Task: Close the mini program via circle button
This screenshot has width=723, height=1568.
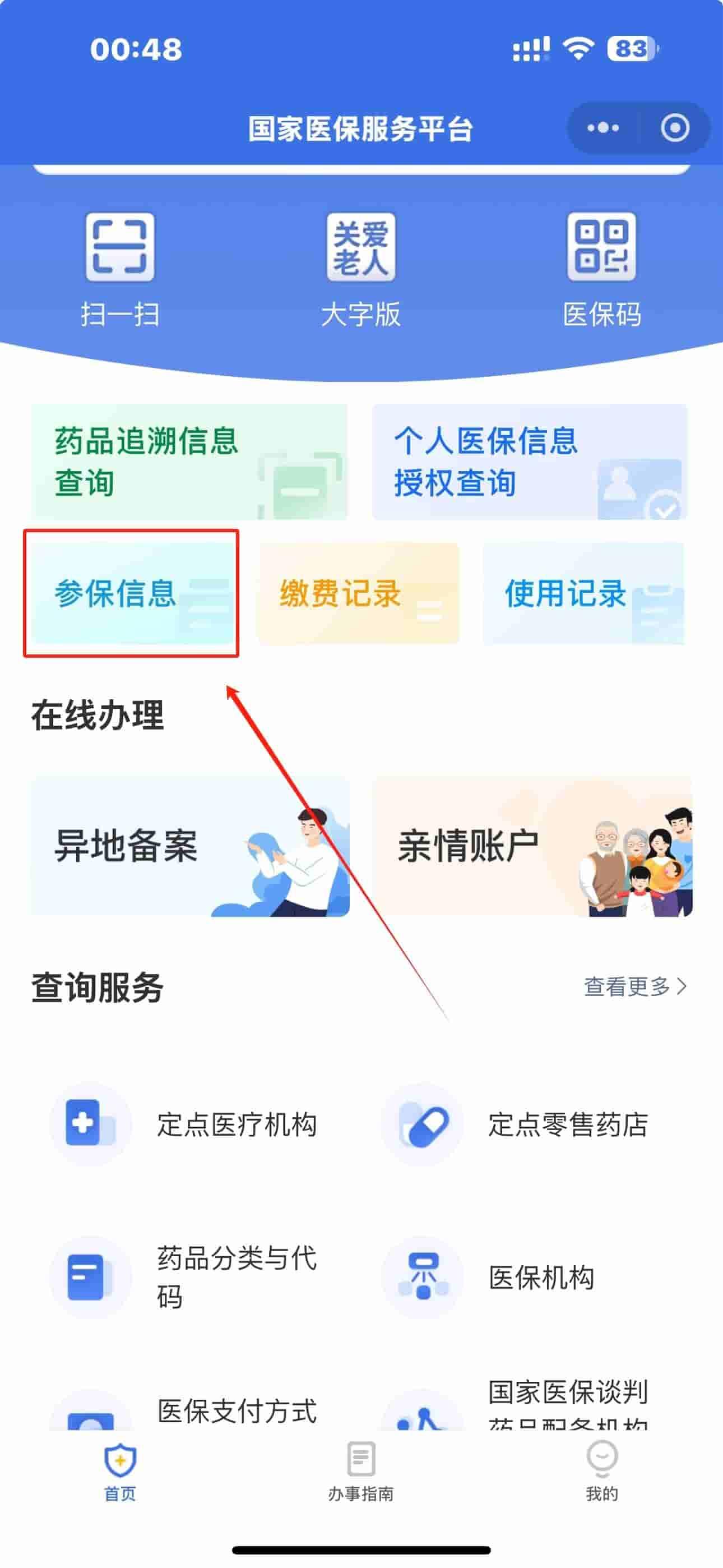Action: [675, 128]
